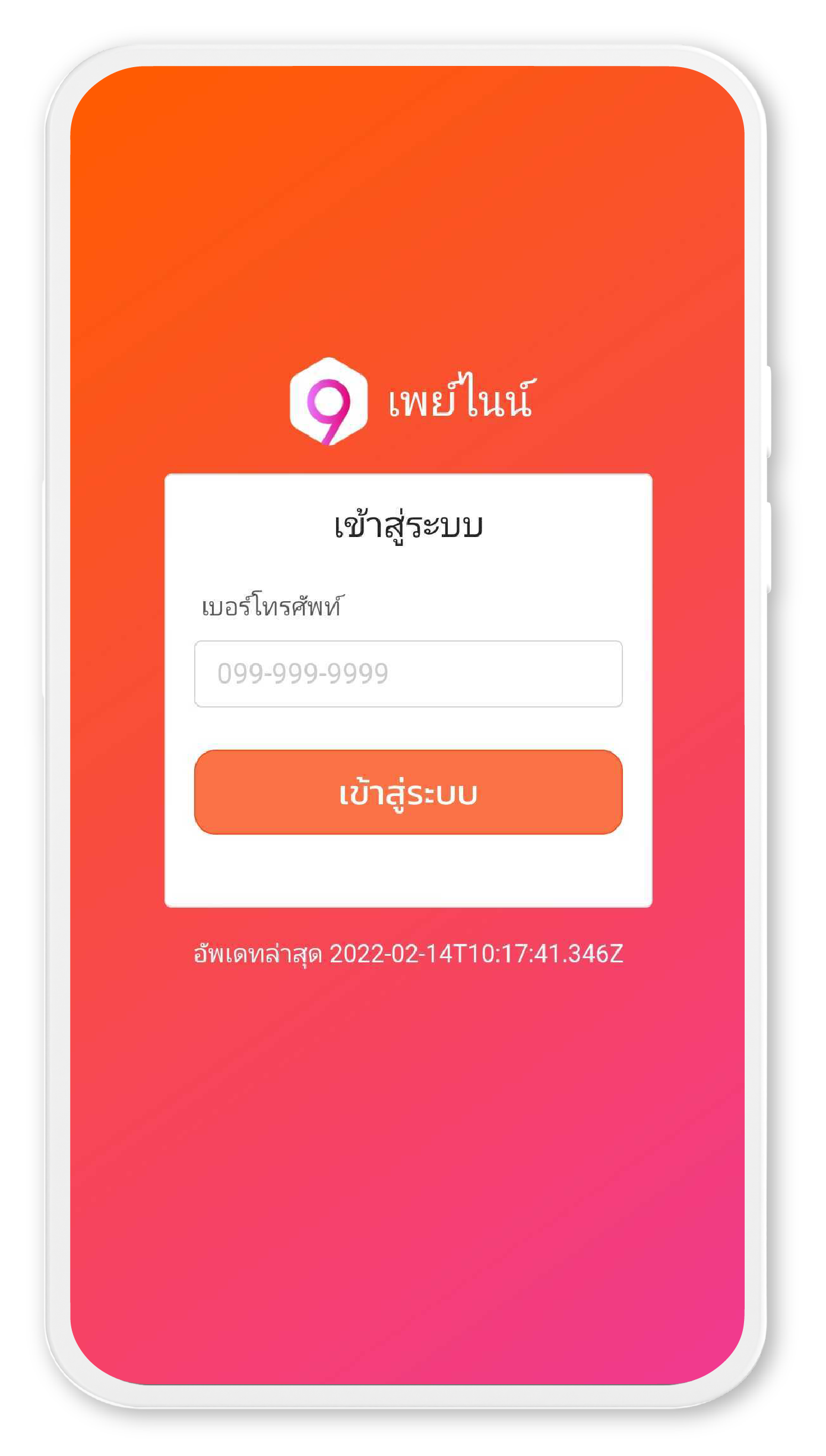Tap the phone number input field
Screen dimensions: 826x1456
point(408,674)
